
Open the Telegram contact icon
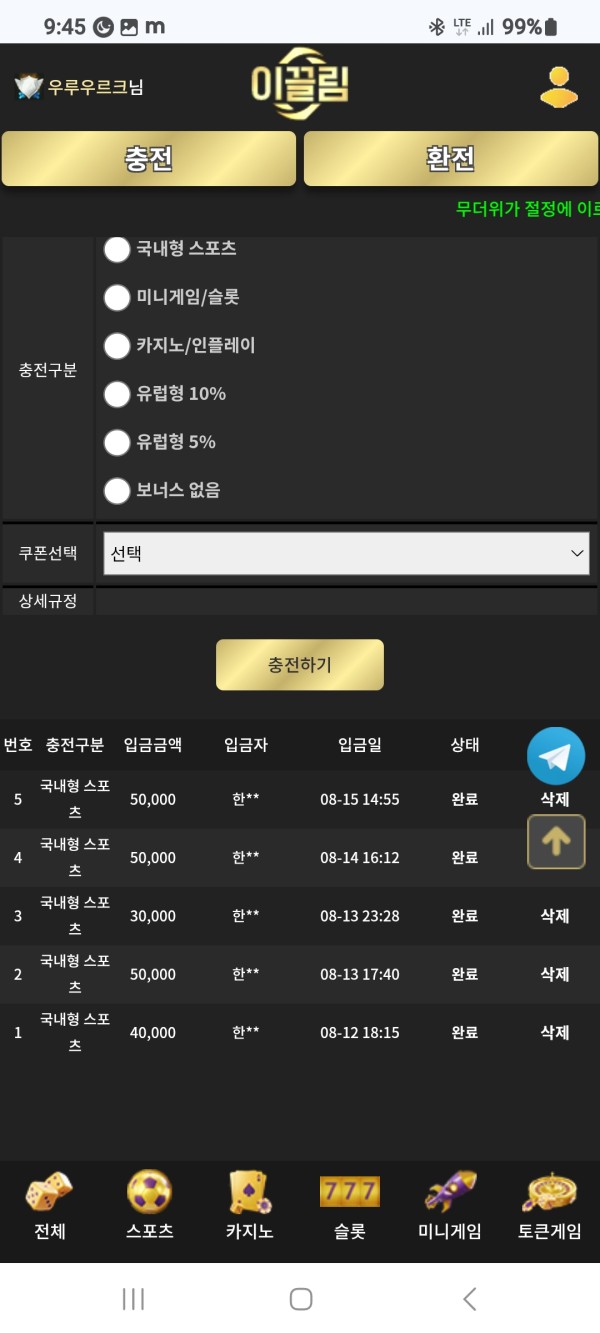pos(556,755)
